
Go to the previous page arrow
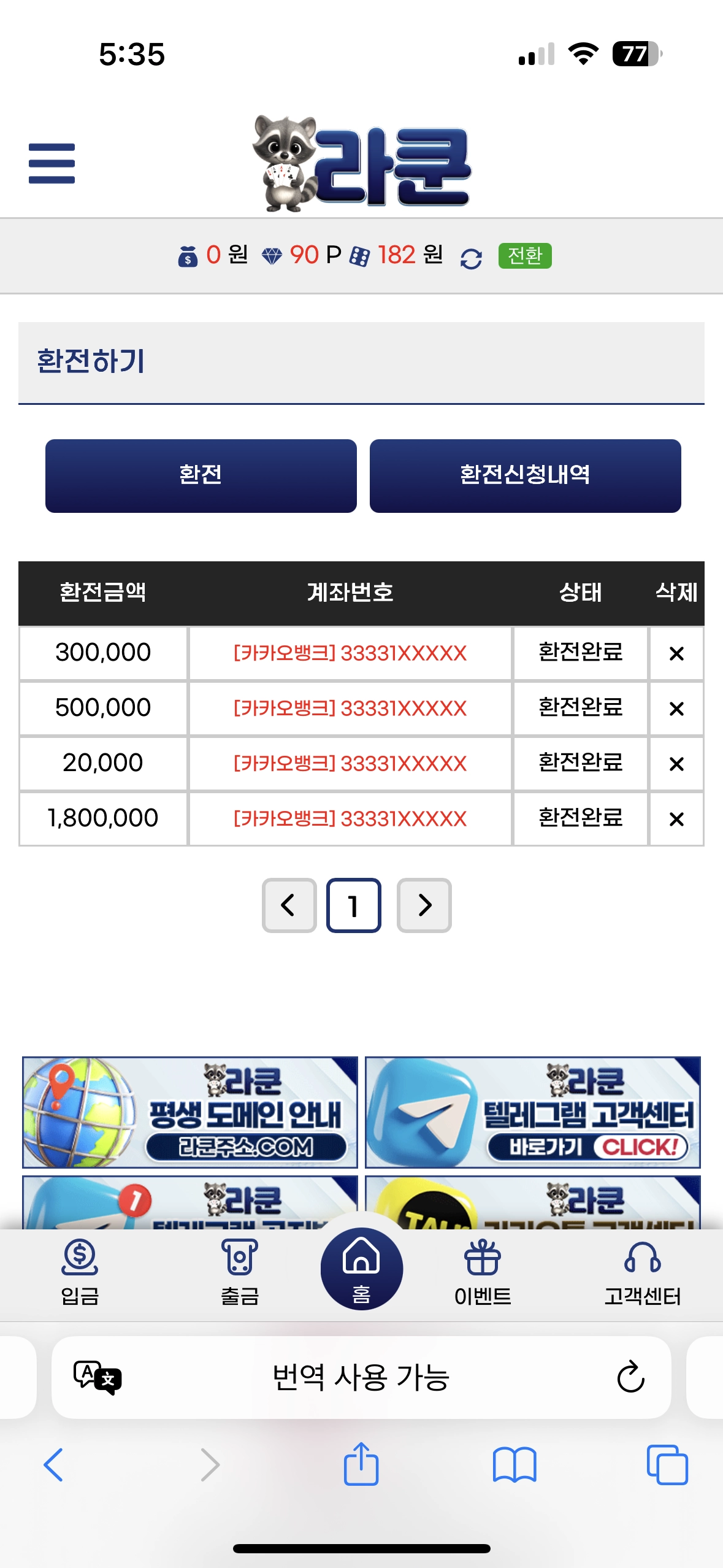(289, 905)
